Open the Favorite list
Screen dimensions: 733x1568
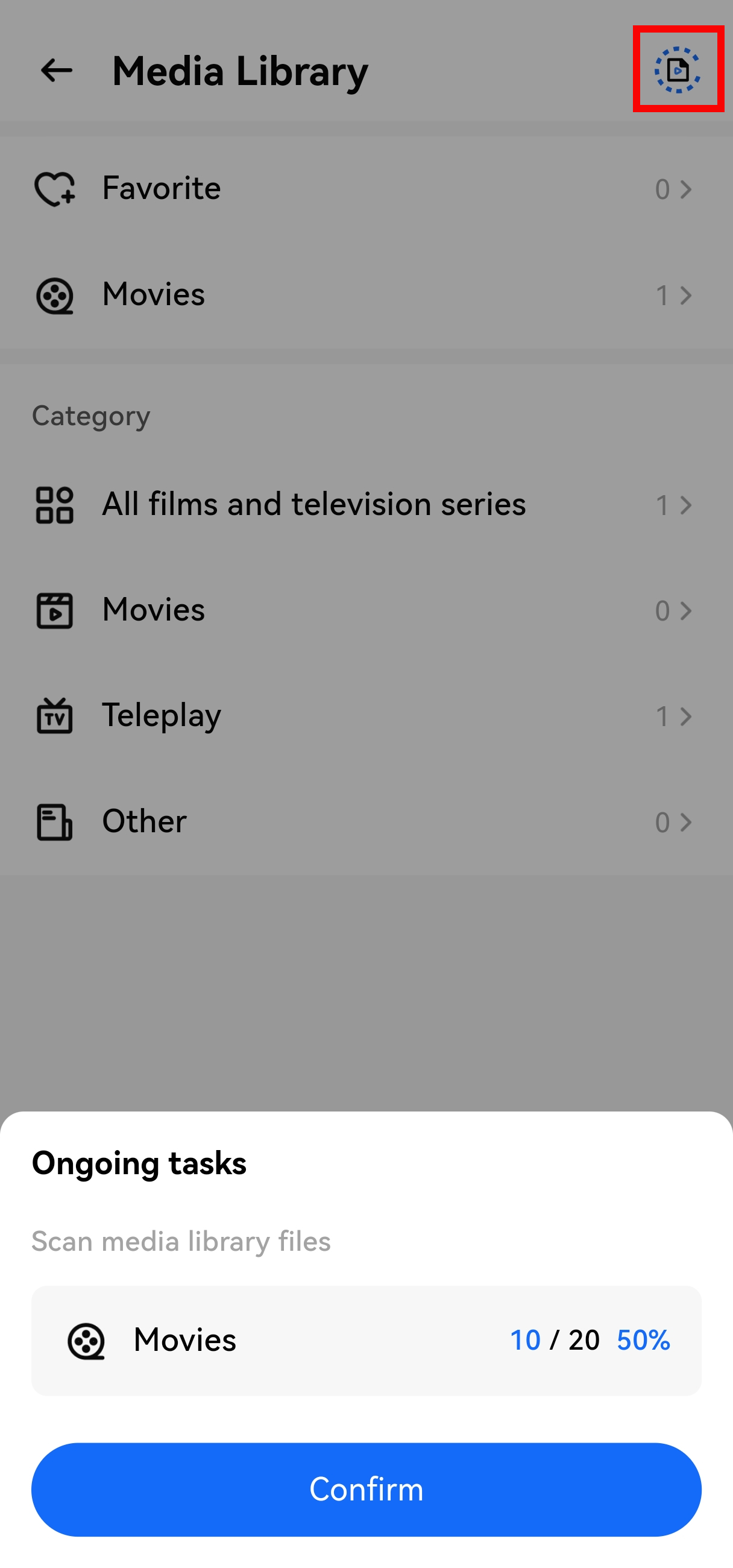(x=366, y=188)
